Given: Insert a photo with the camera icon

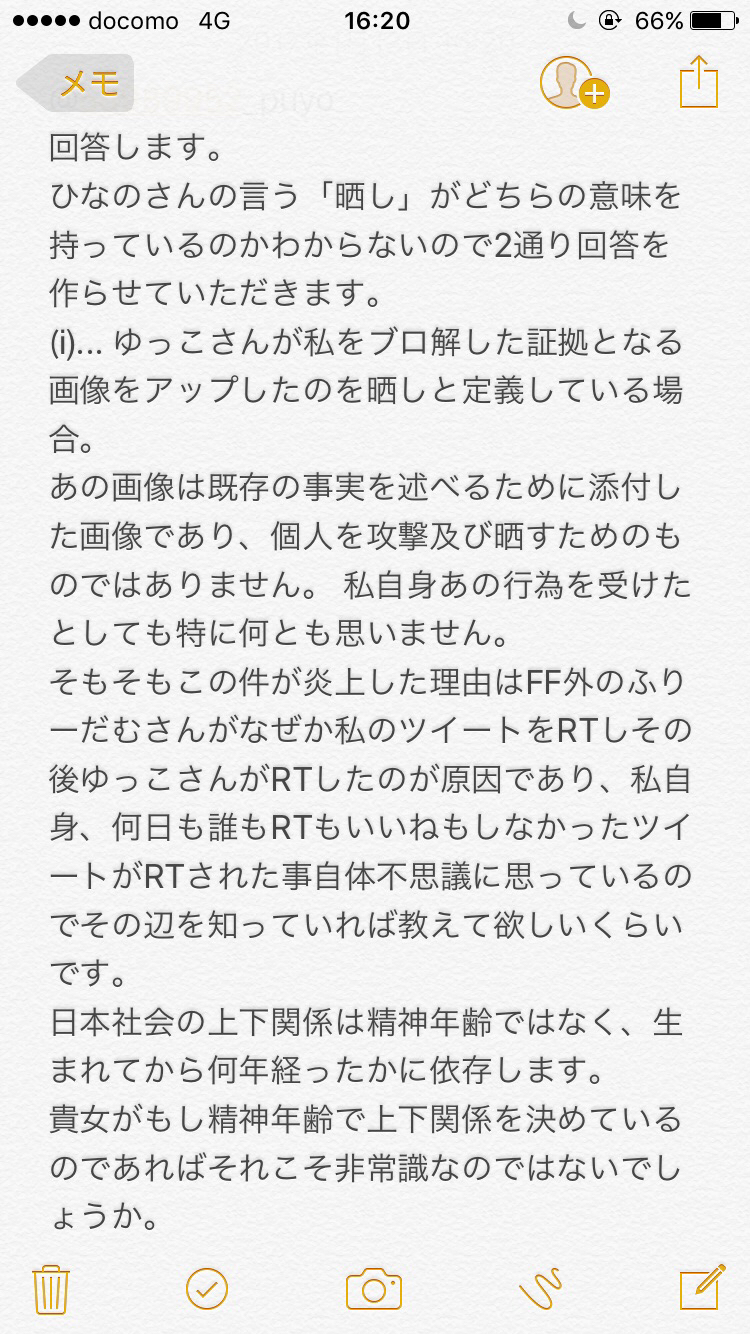Looking at the screenshot, I should click(374, 1288).
